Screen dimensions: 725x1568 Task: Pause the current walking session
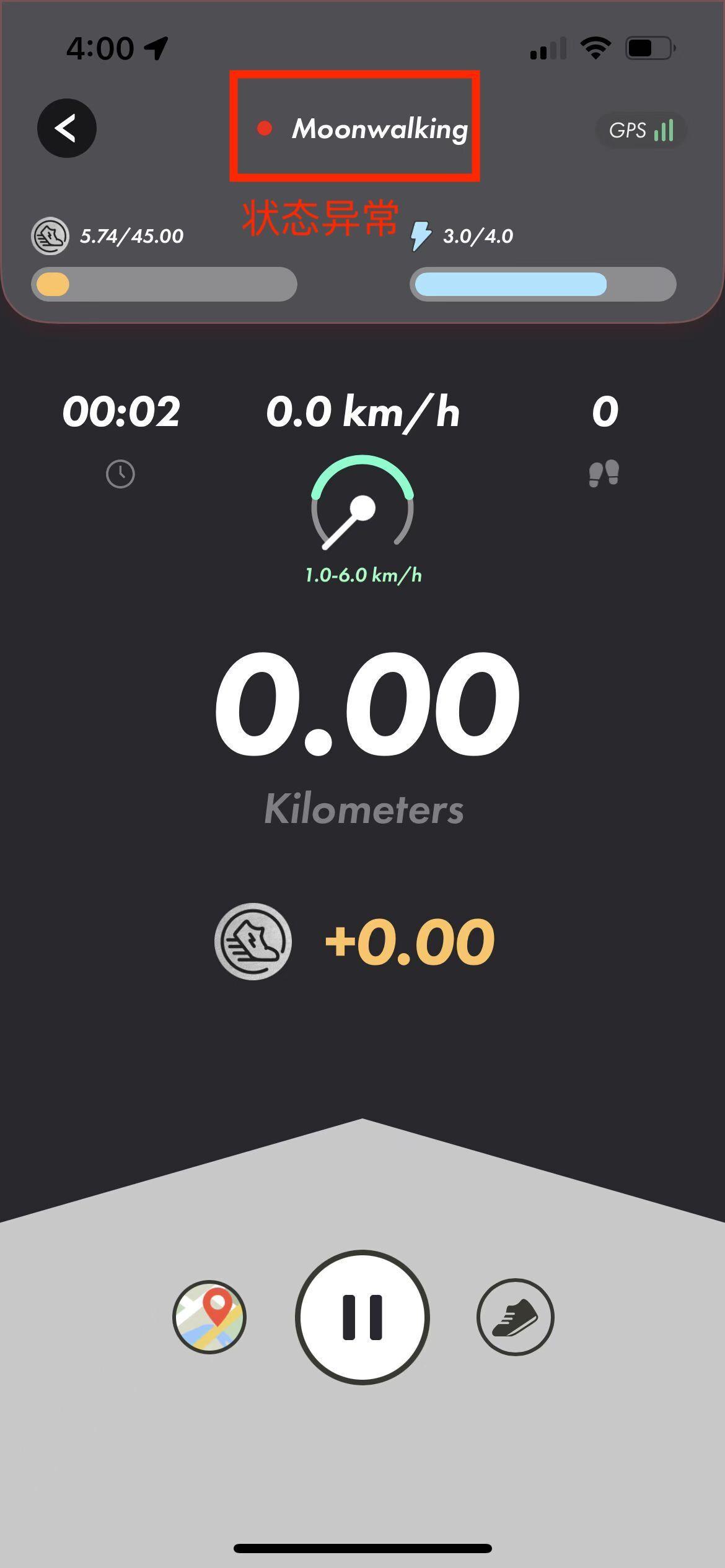coord(362,1317)
